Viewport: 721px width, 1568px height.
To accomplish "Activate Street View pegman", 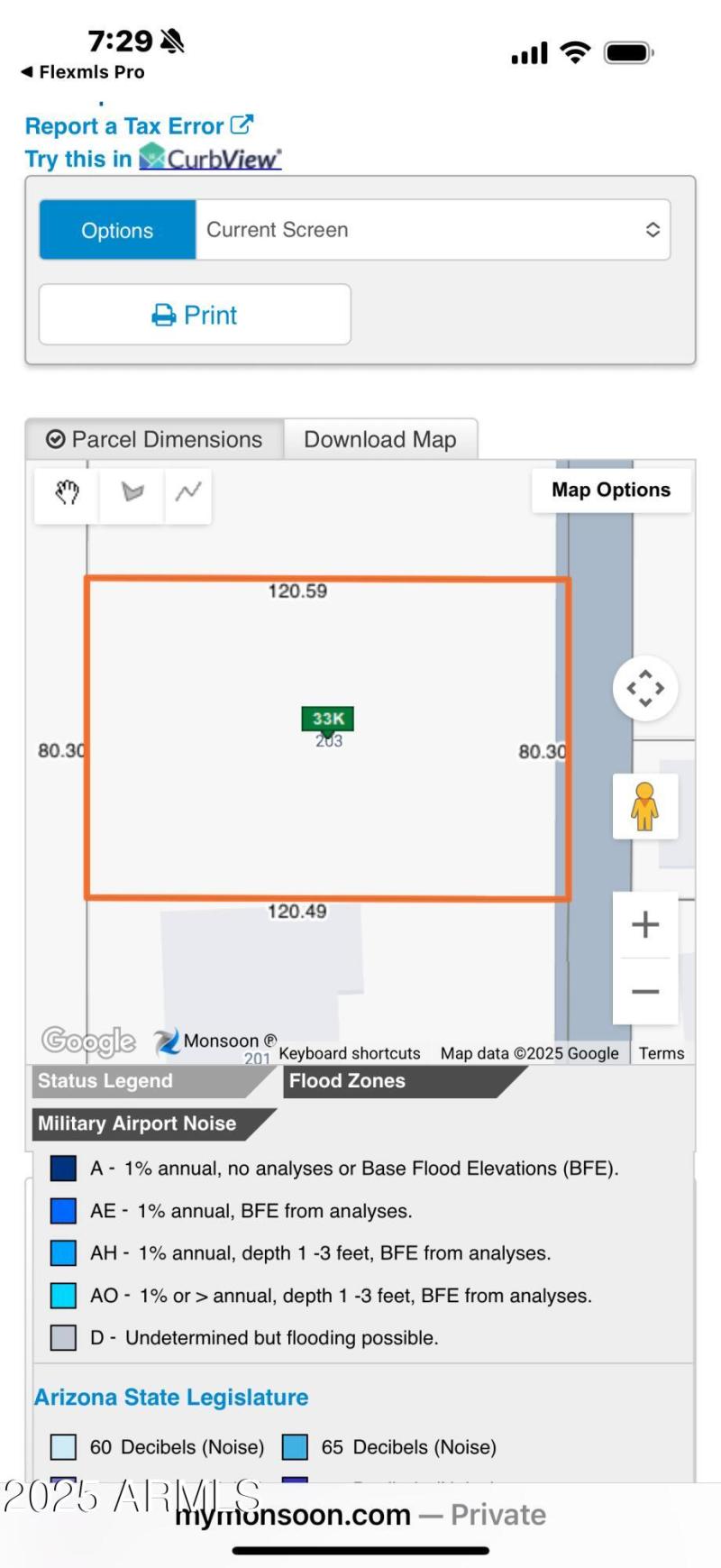I will click(644, 806).
